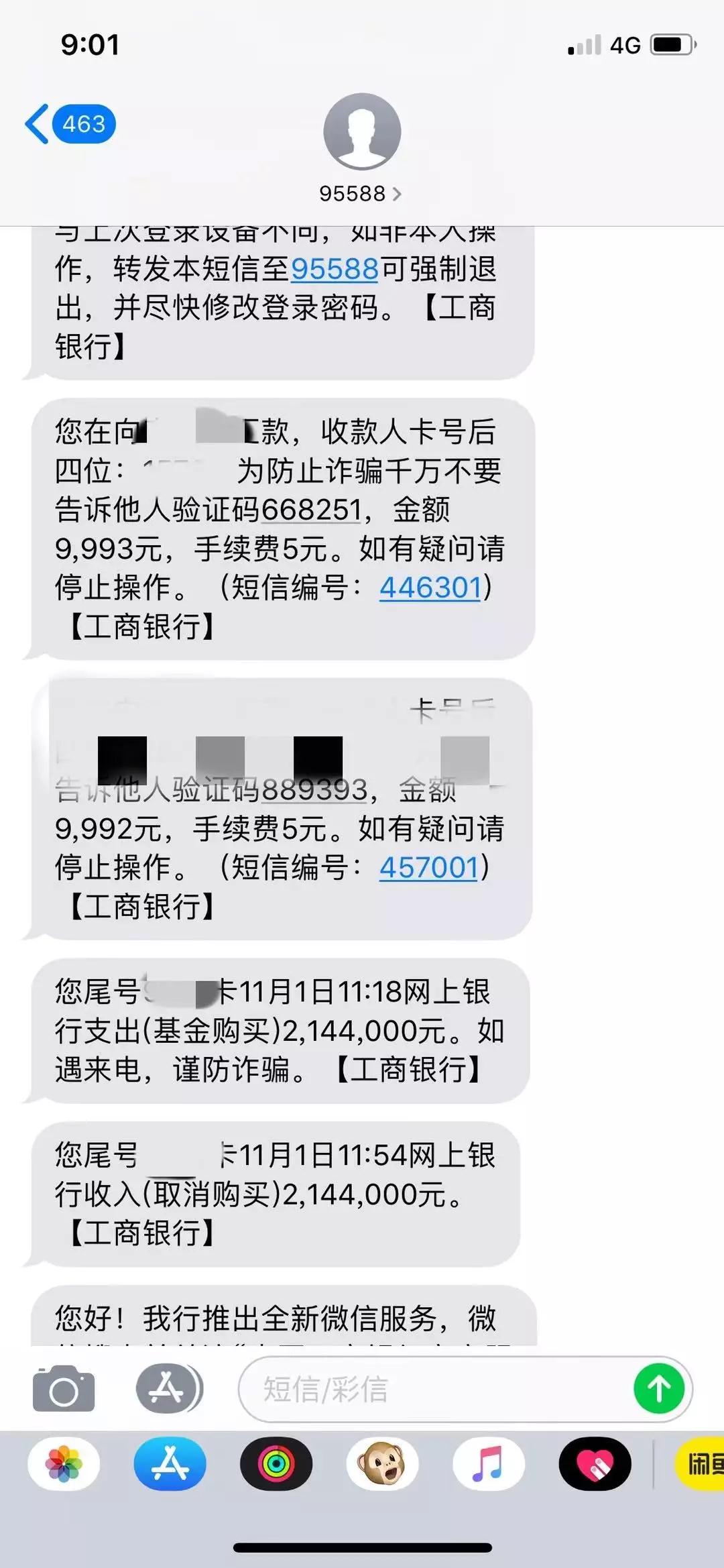Tap the battery indicator in status bar
This screenshot has width=724, height=1568.
[669, 44]
